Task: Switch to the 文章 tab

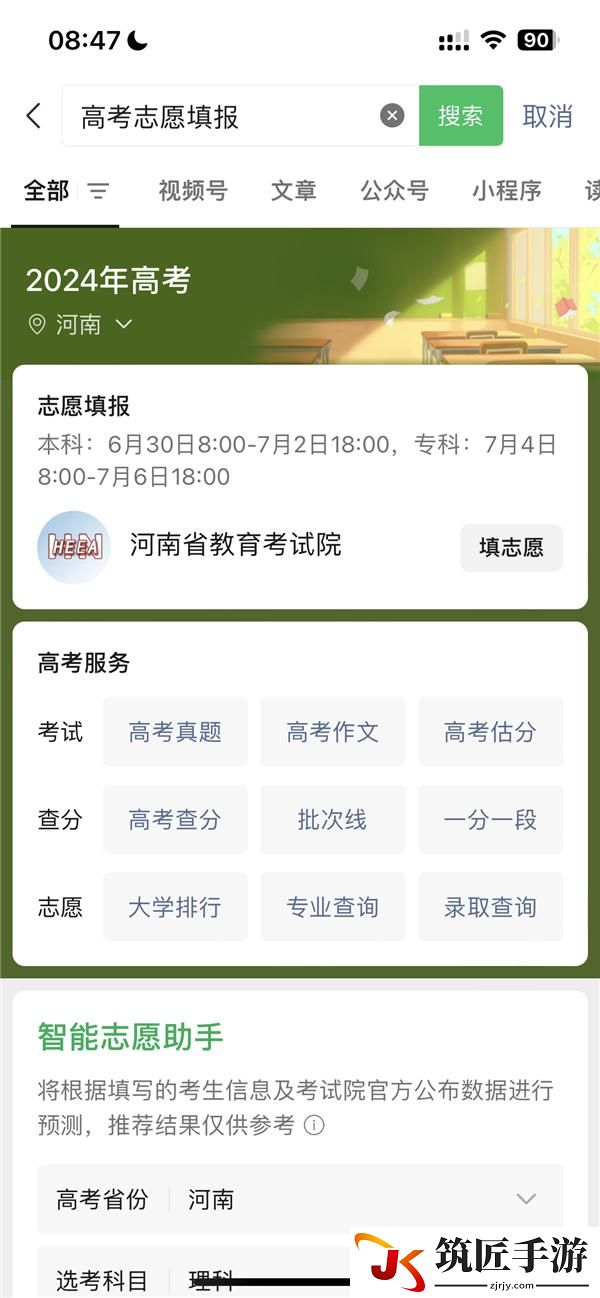Action: tap(293, 190)
